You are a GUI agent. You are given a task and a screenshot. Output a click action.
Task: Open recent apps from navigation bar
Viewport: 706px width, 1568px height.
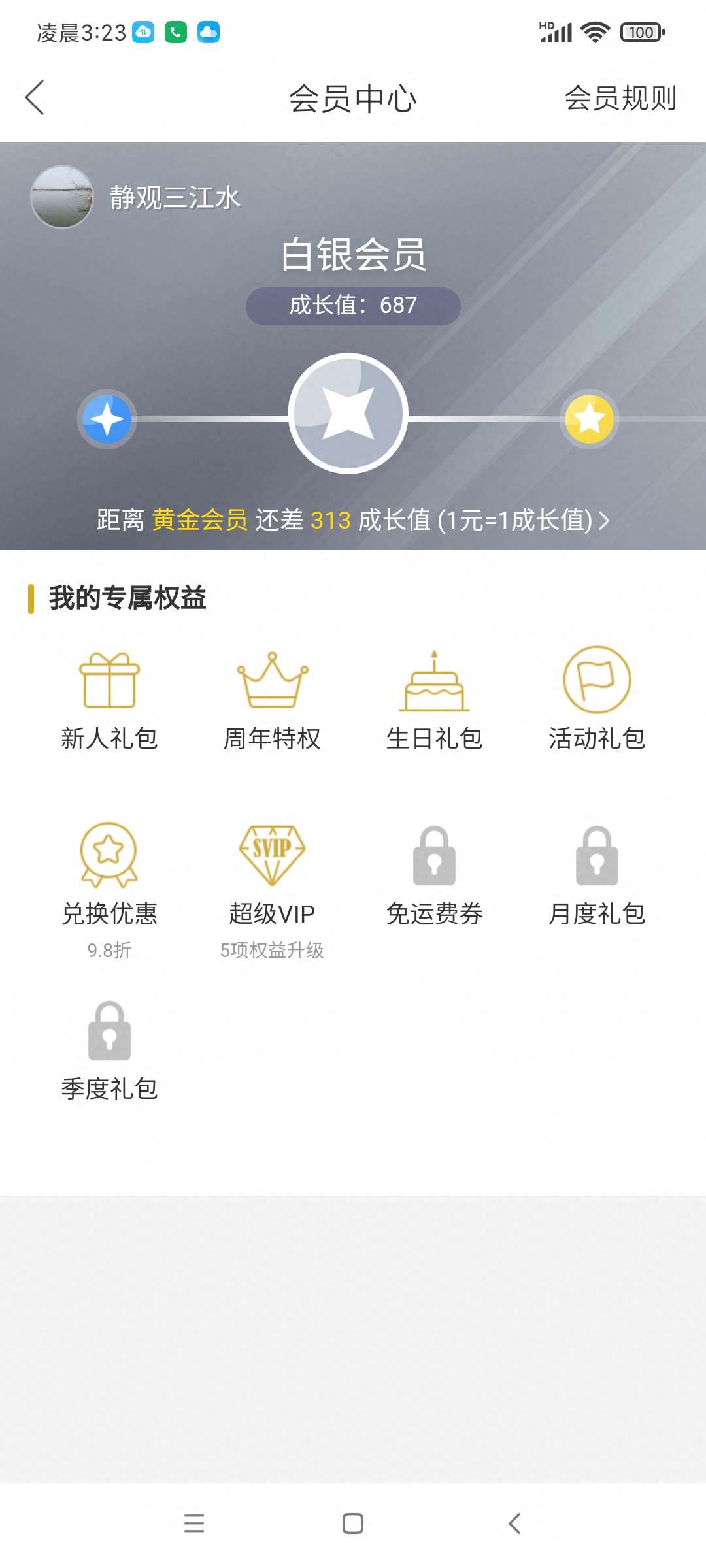(x=194, y=1524)
